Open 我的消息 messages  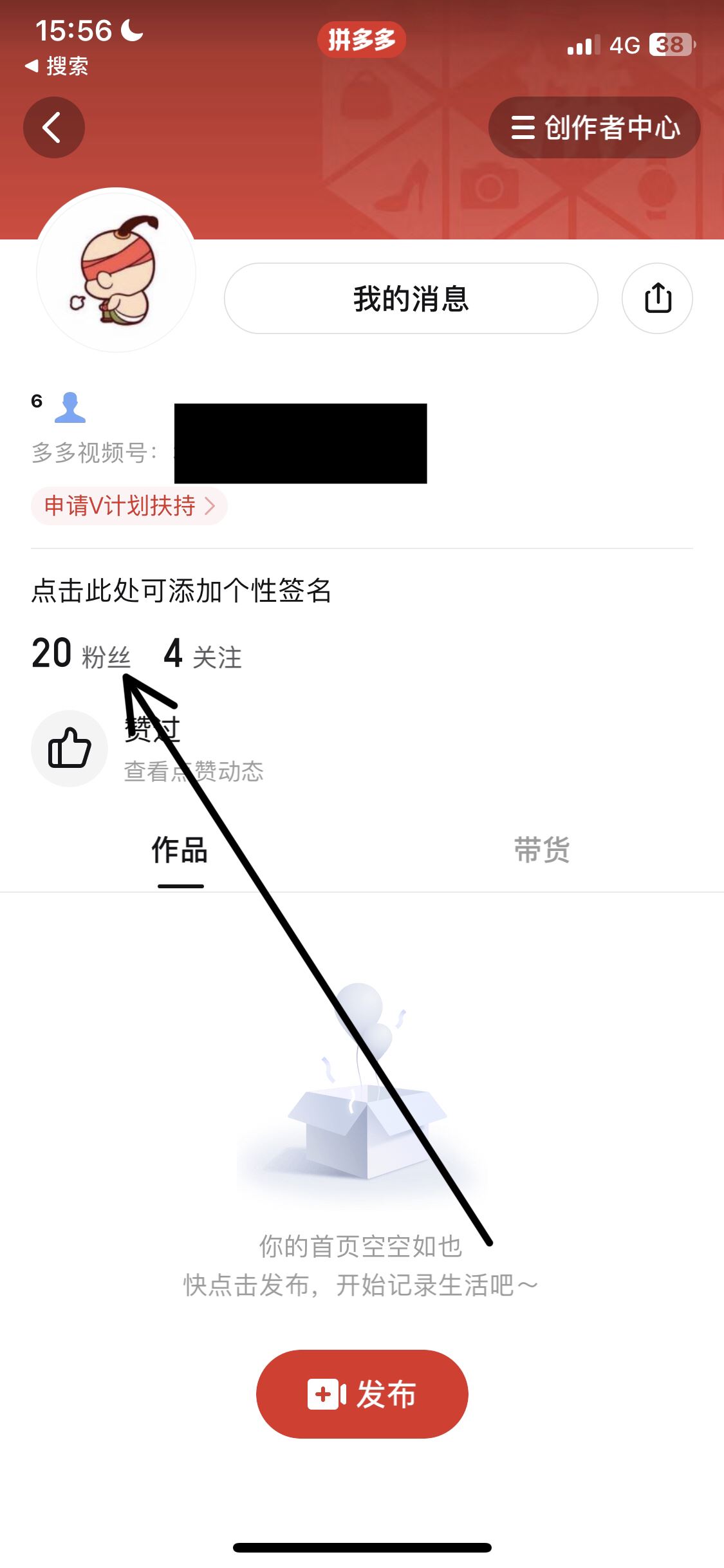click(x=411, y=298)
